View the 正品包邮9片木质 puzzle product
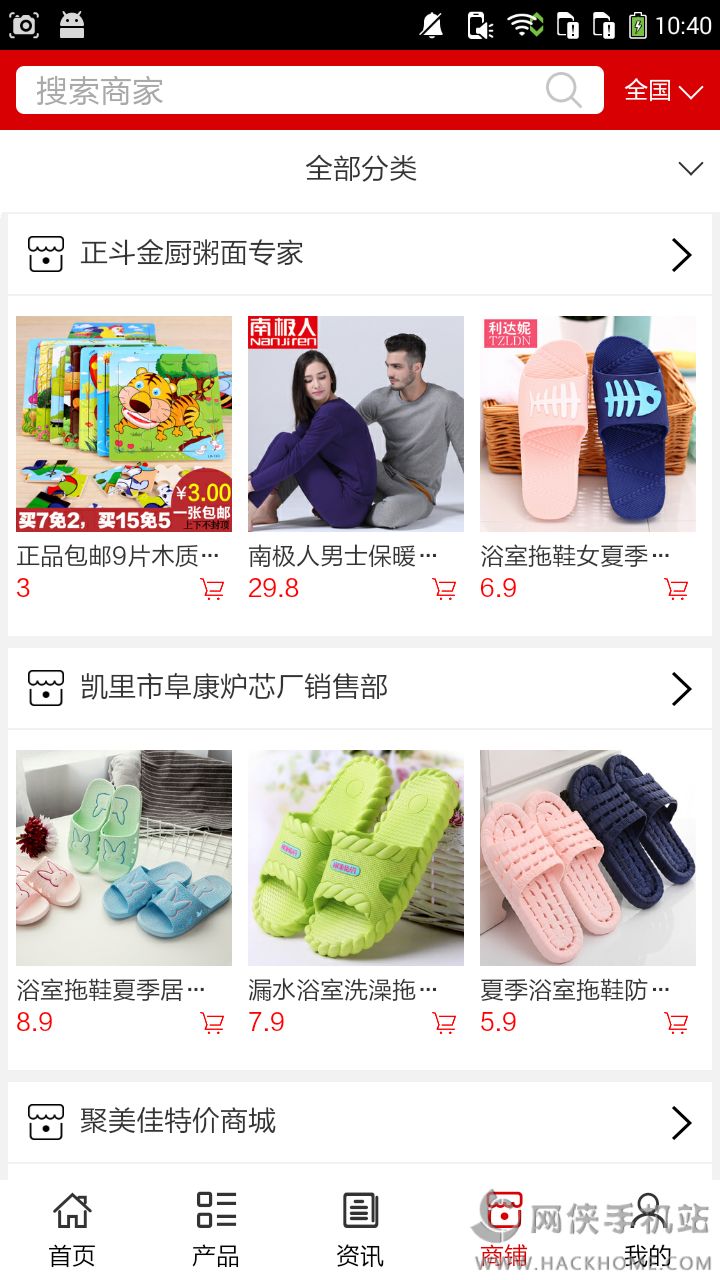 coord(124,424)
